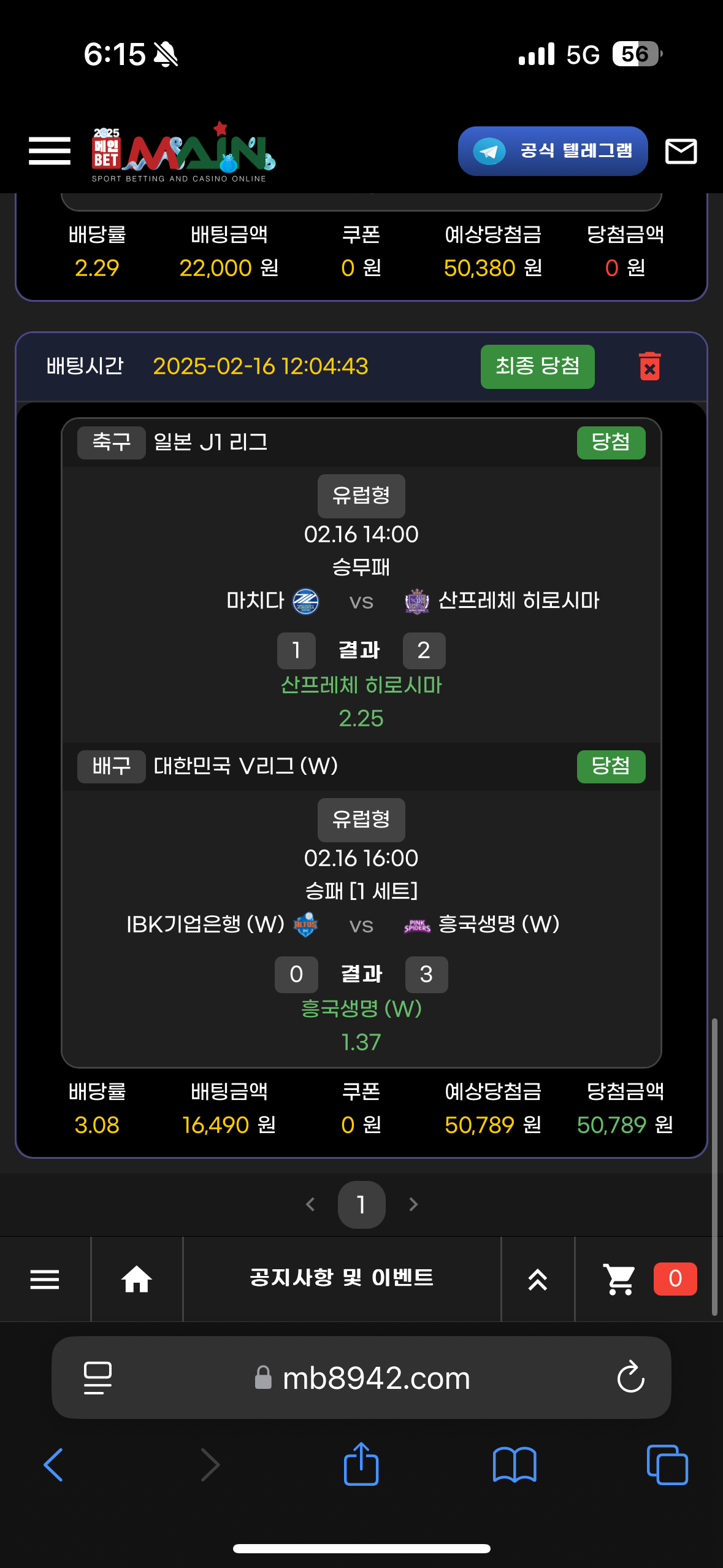Open the bottom bar menu icon

tap(45, 1279)
